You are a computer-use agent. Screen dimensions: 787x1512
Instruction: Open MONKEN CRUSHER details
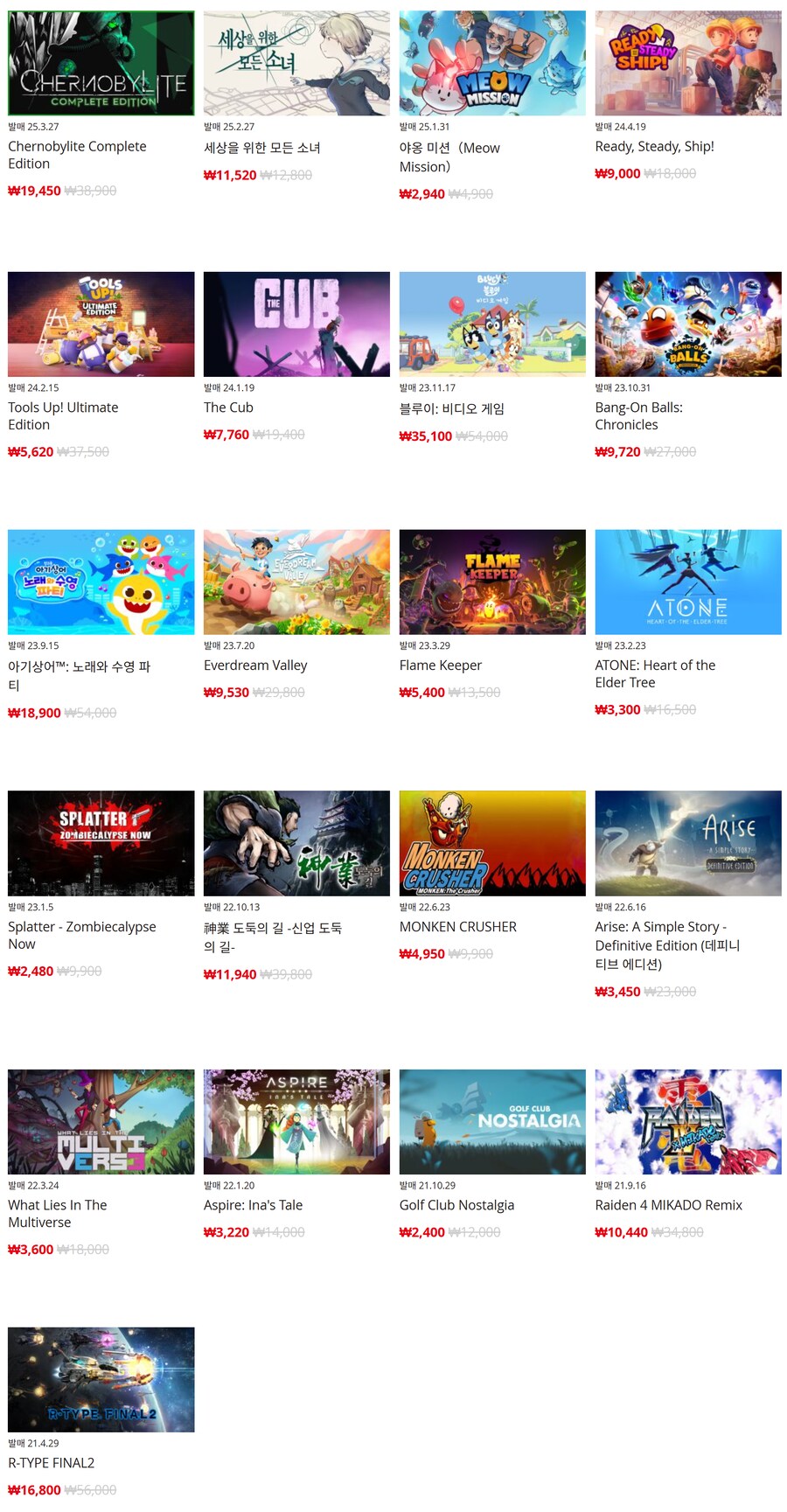492,843
